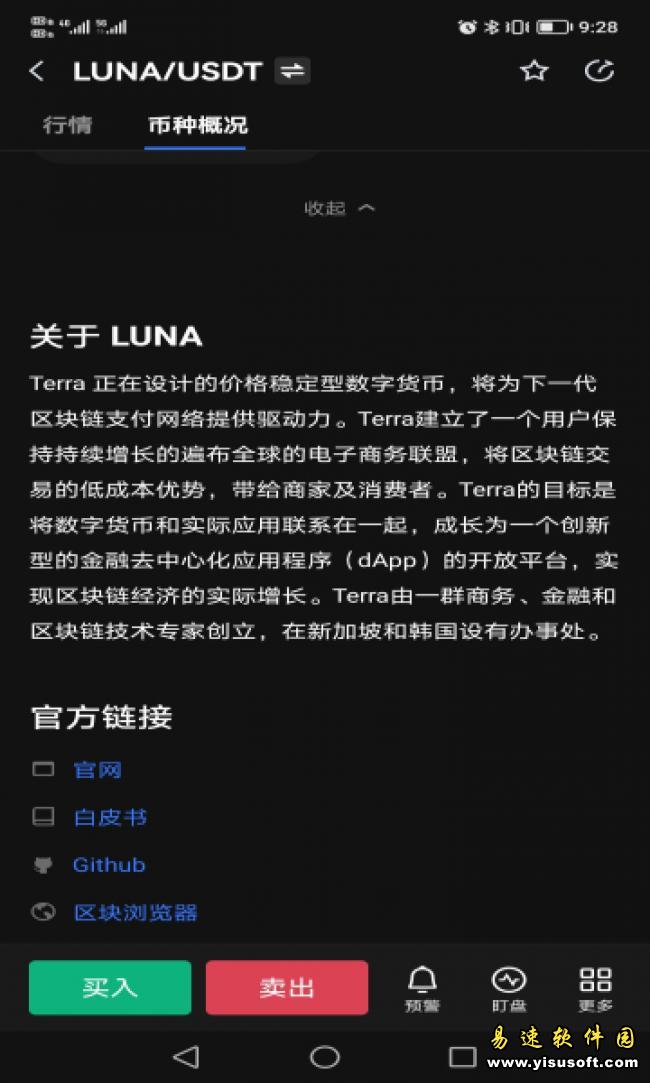This screenshot has height=1083, width=650.
Task: Open the share icon in the top bar
Action: coord(599,71)
